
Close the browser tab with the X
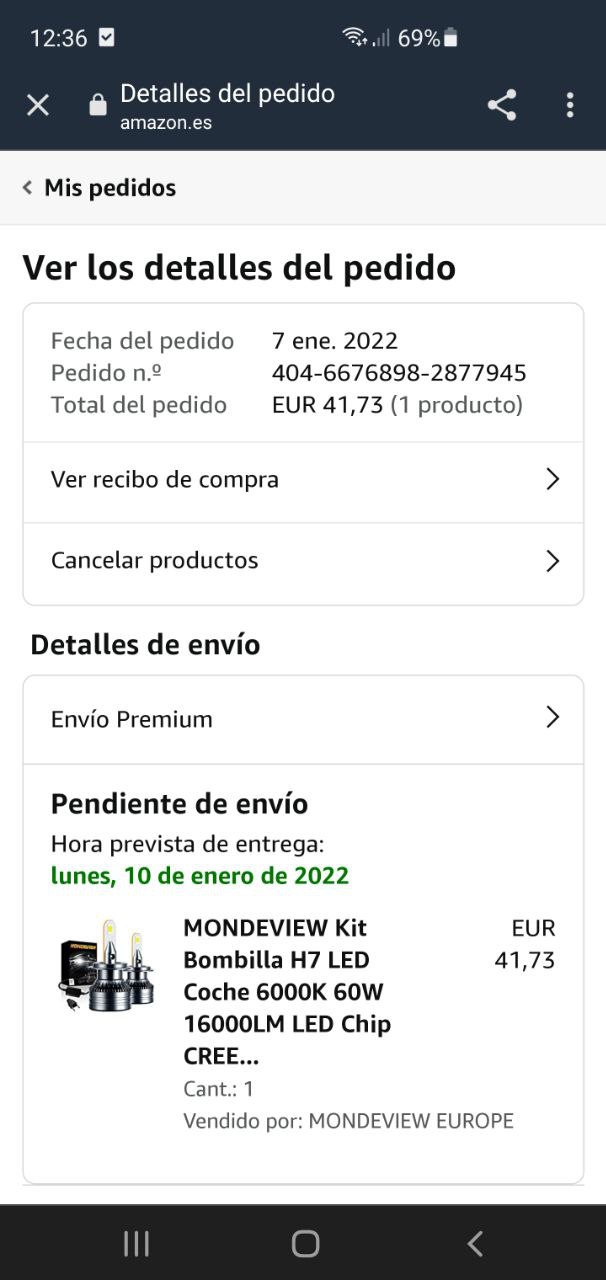38,105
